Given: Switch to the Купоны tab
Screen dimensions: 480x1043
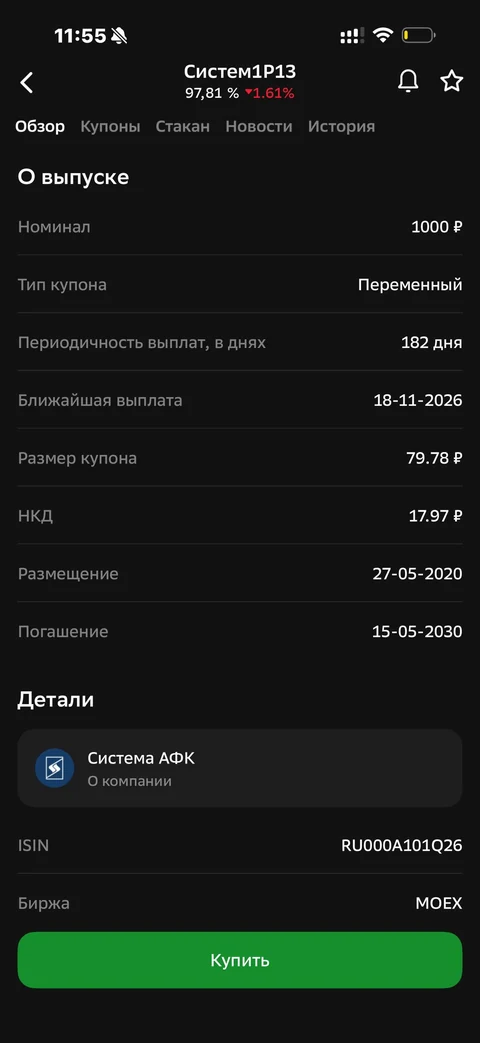Looking at the screenshot, I should click(x=110, y=126).
